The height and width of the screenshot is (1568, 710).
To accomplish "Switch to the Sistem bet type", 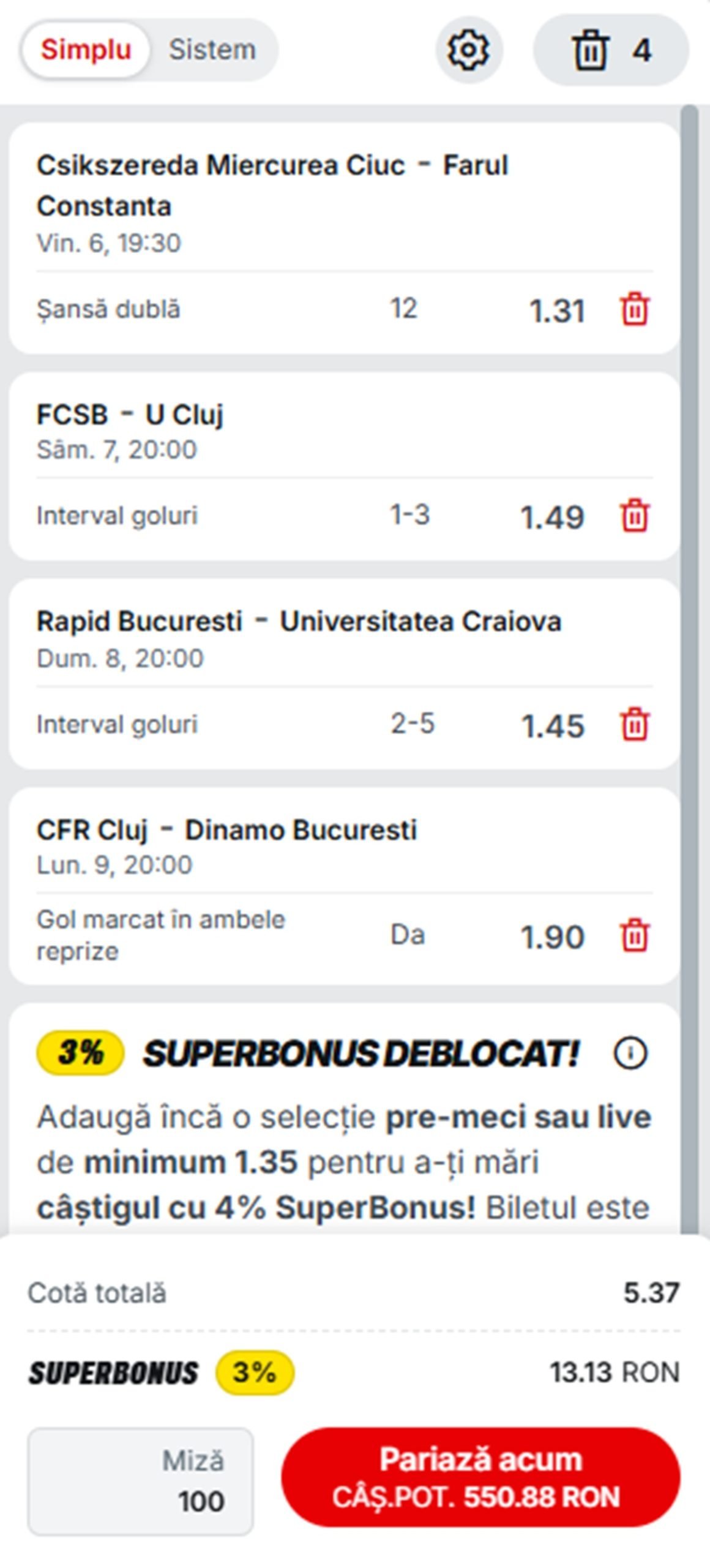I will [x=212, y=50].
